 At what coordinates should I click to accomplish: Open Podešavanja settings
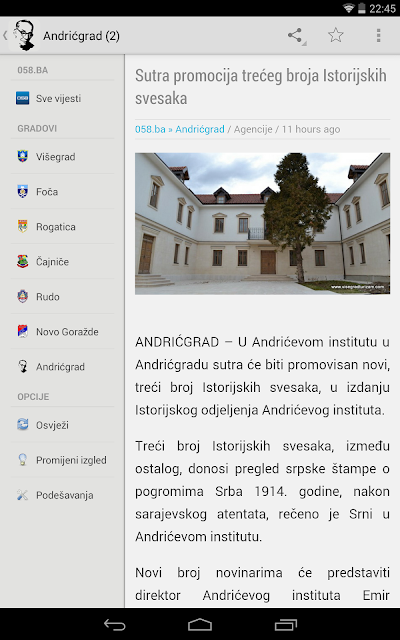(x=62, y=496)
